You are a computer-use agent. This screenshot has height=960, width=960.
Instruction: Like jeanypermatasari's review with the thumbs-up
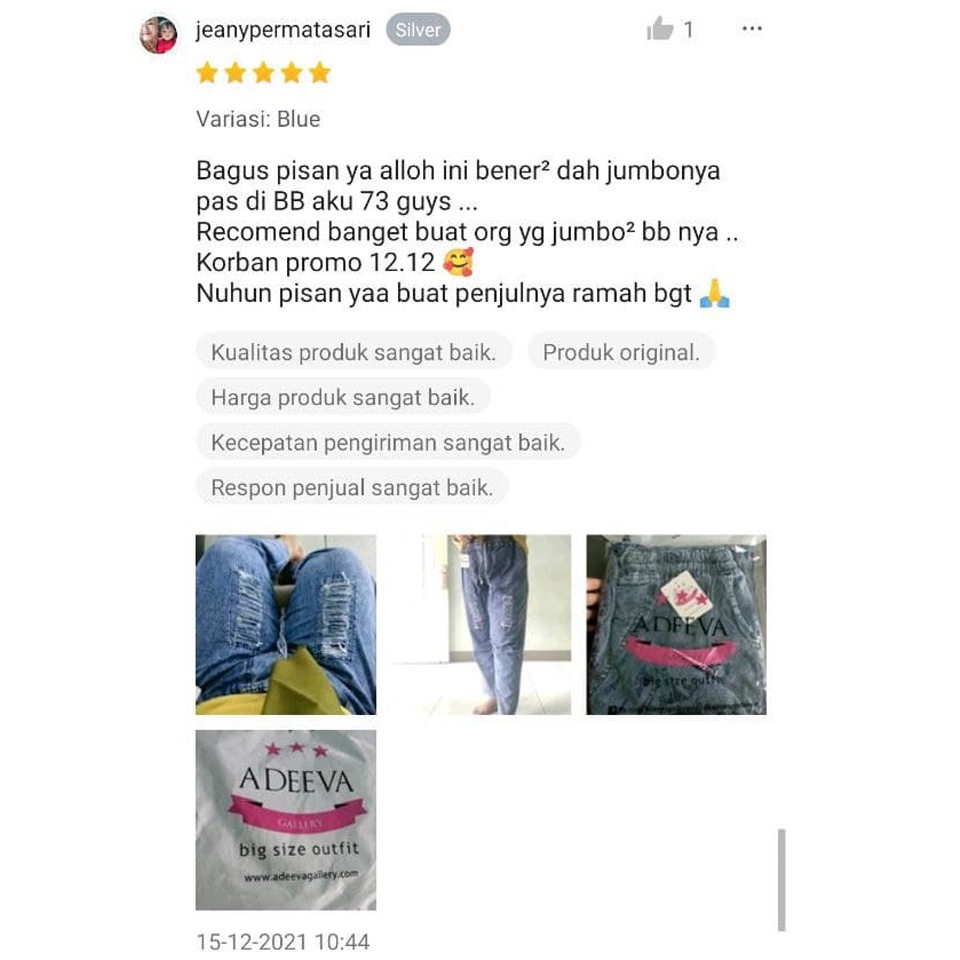point(660,29)
